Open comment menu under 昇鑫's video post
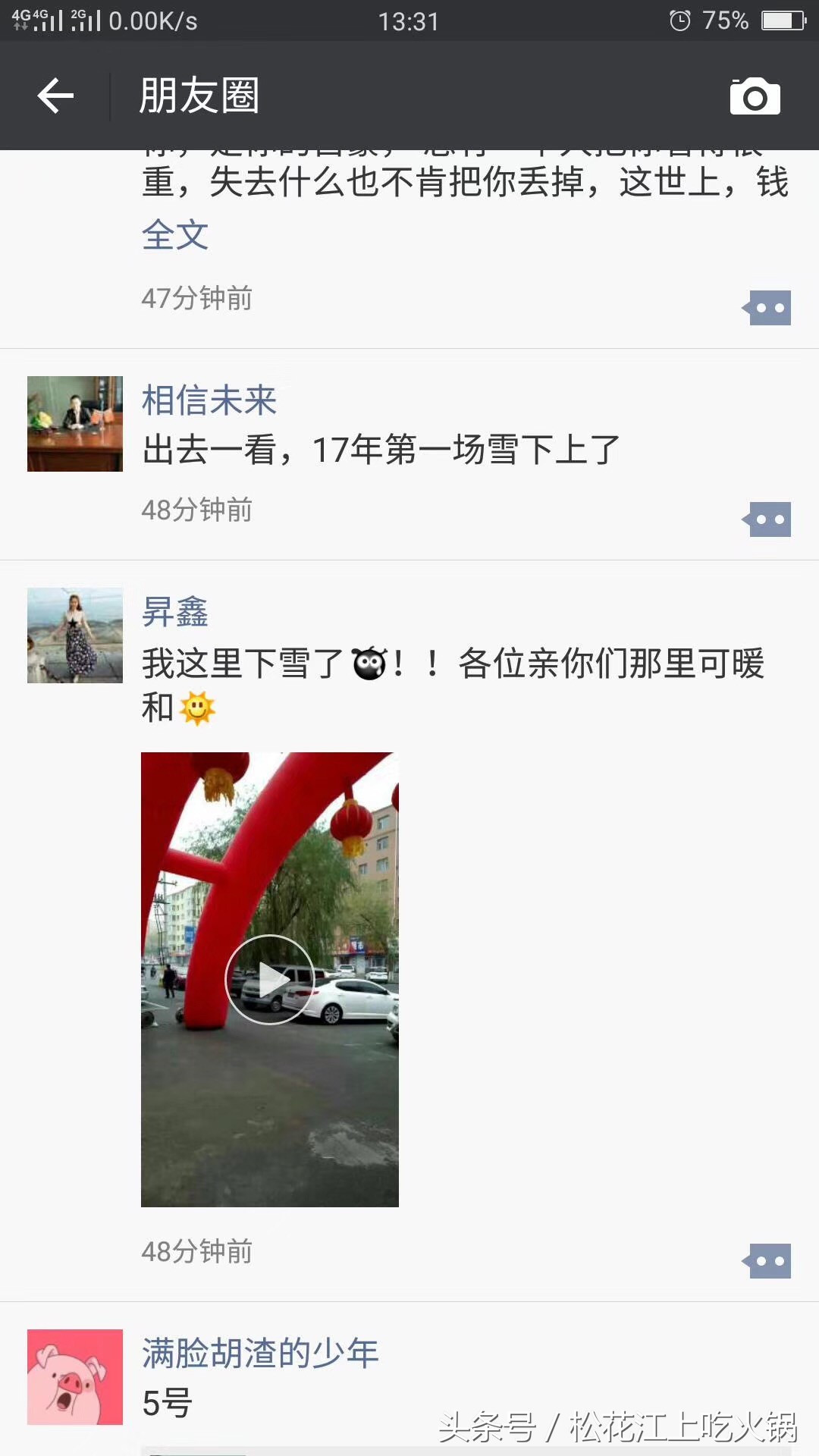Viewport: 819px width, 1456px height. tap(768, 1261)
